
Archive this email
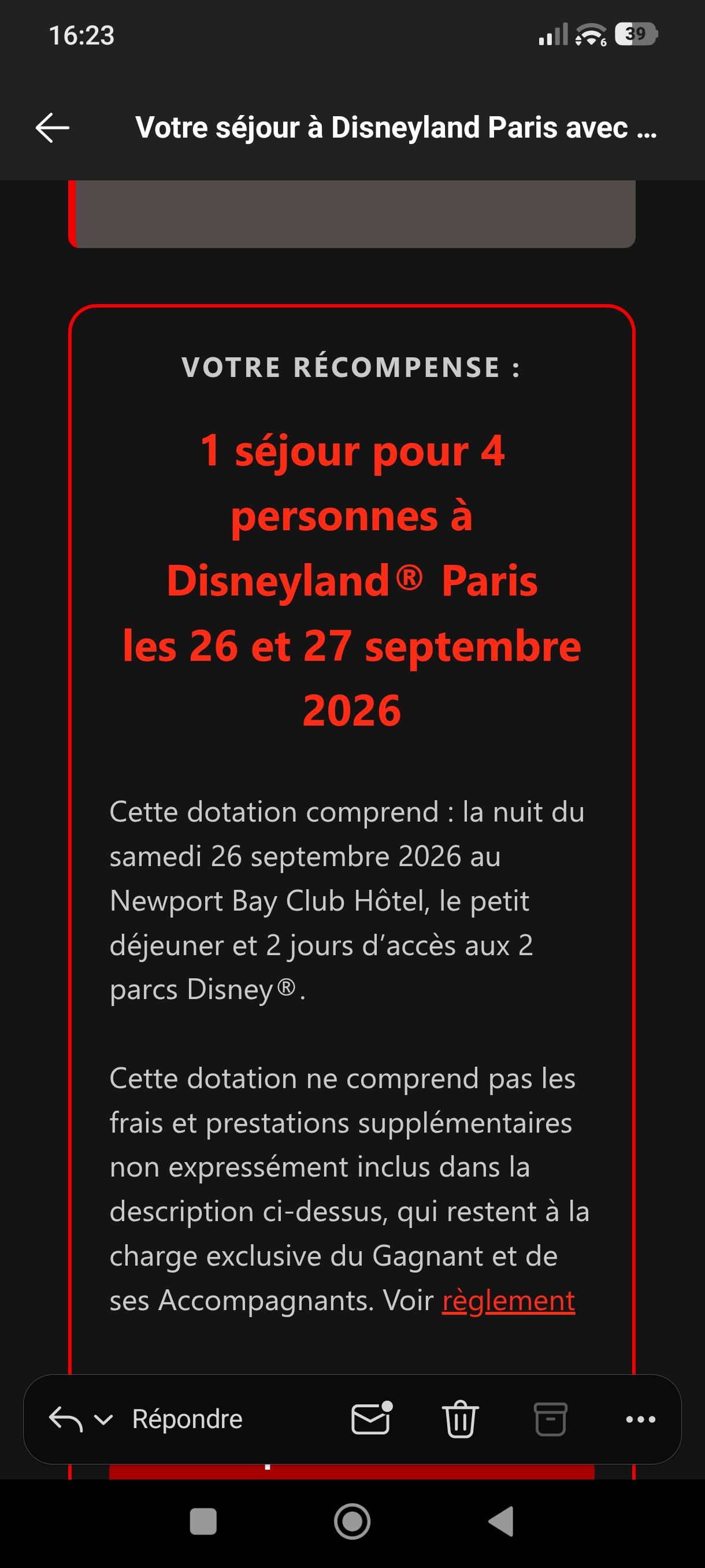click(x=551, y=1419)
